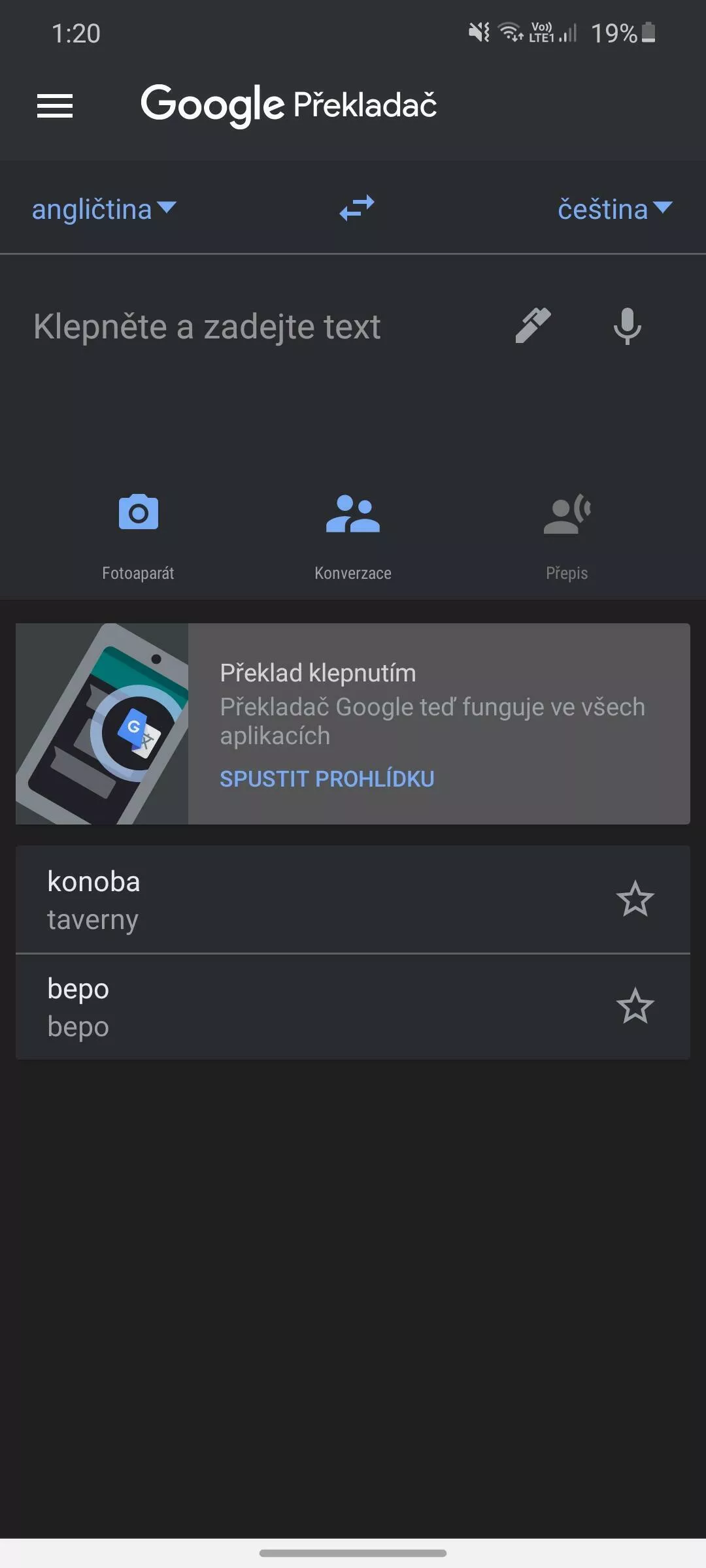Change target language from čeština

pos(614,209)
